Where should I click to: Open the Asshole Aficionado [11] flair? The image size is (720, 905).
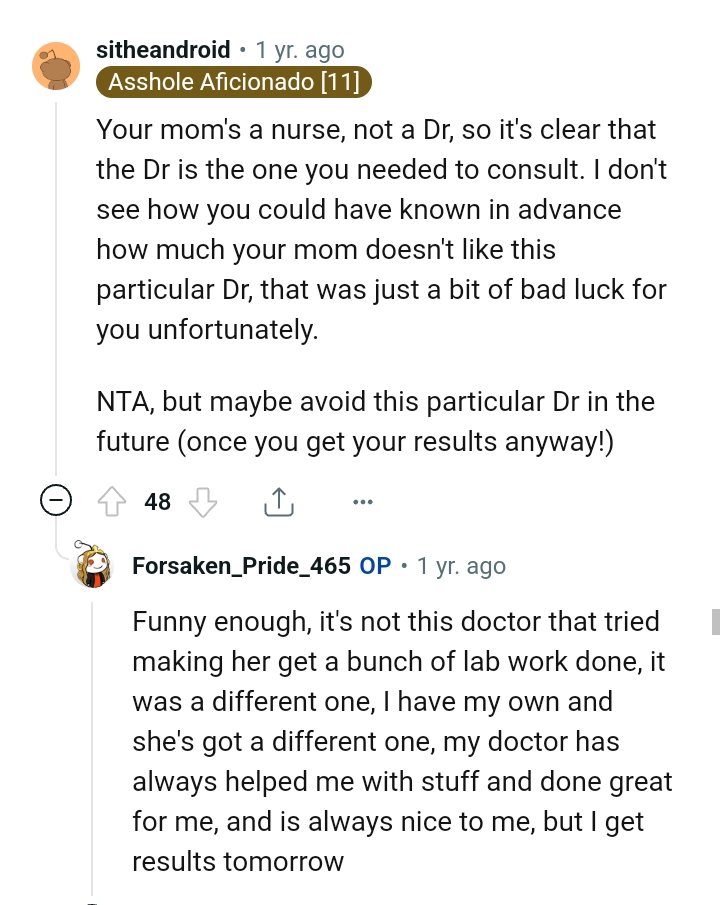(233, 82)
